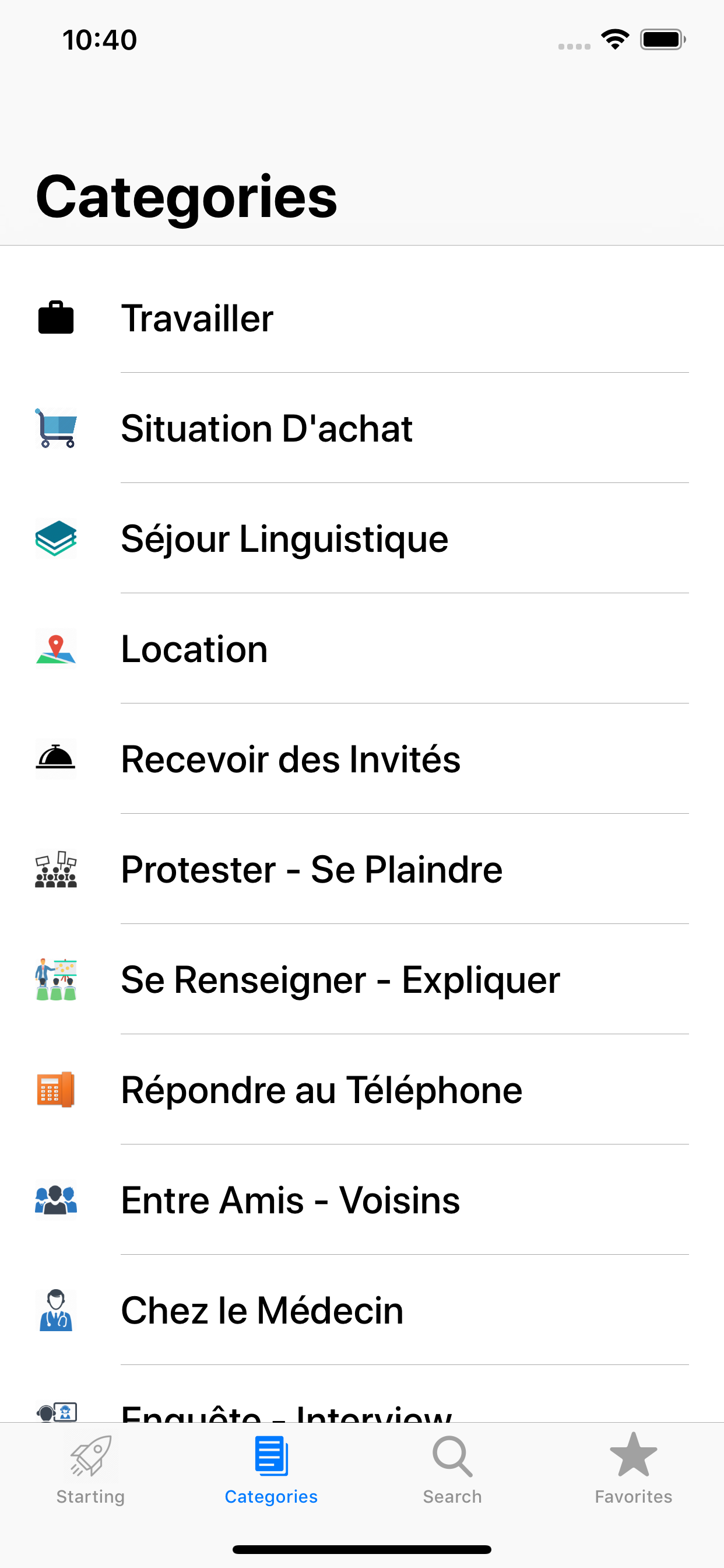Image resolution: width=724 pixels, height=1568 pixels.
Task: Switch to the Starting tab
Action: click(91, 1467)
